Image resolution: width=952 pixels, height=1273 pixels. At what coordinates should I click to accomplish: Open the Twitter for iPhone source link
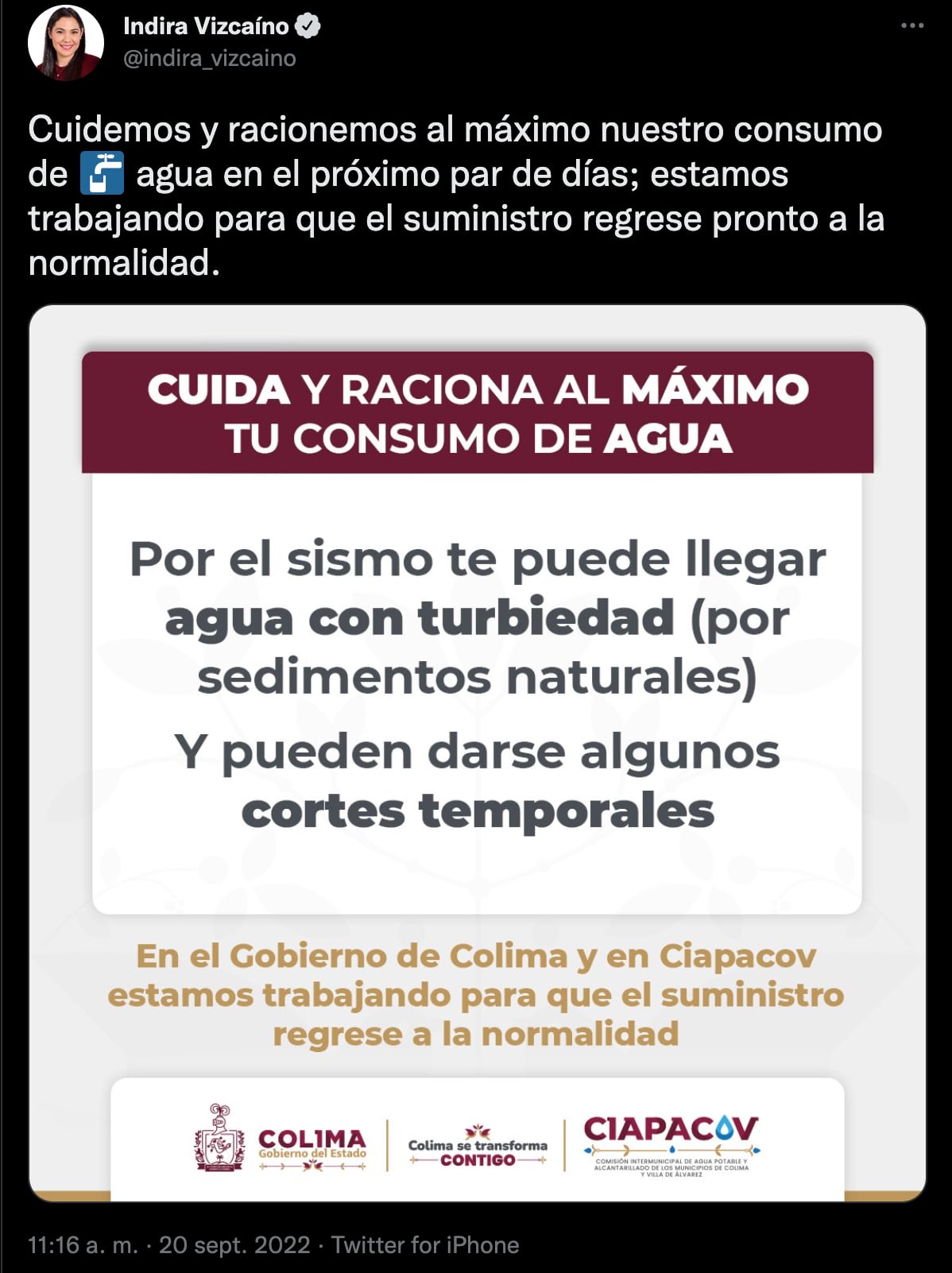tap(425, 1244)
